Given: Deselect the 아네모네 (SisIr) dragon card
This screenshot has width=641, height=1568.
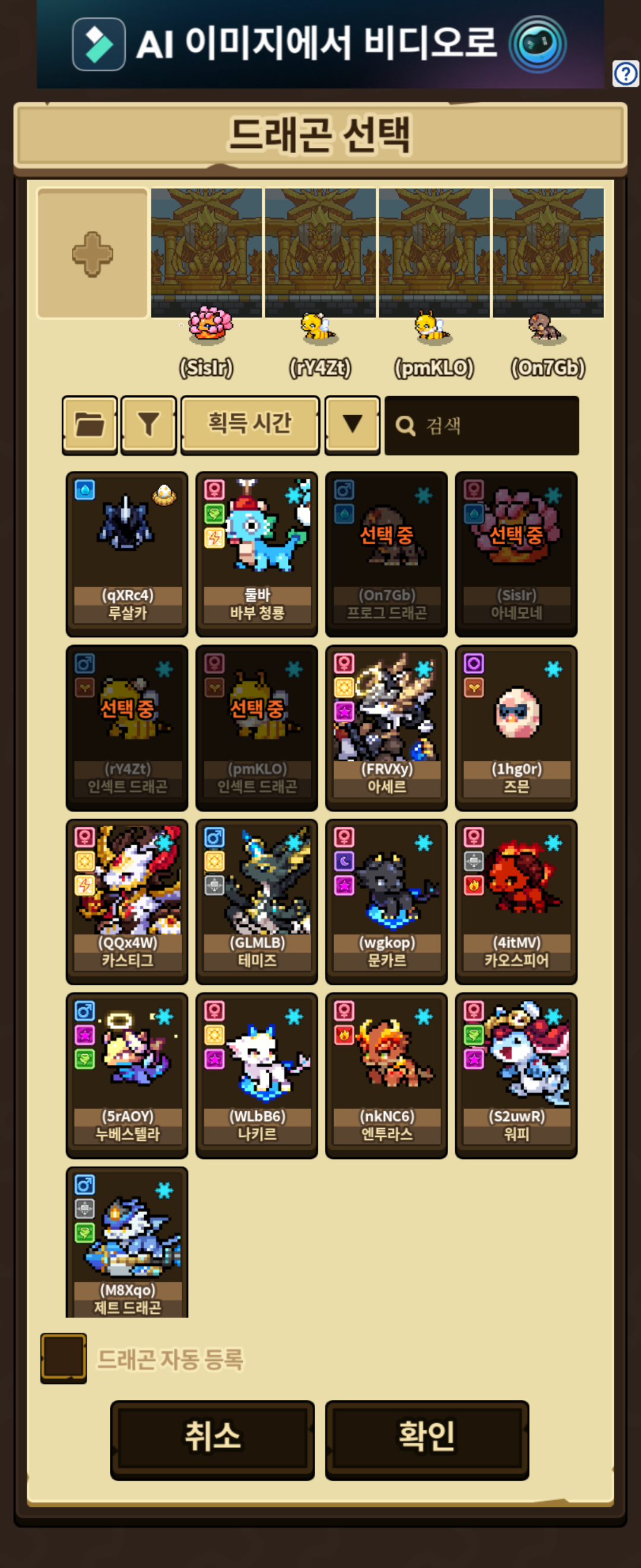Looking at the screenshot, I should (516, 554).
